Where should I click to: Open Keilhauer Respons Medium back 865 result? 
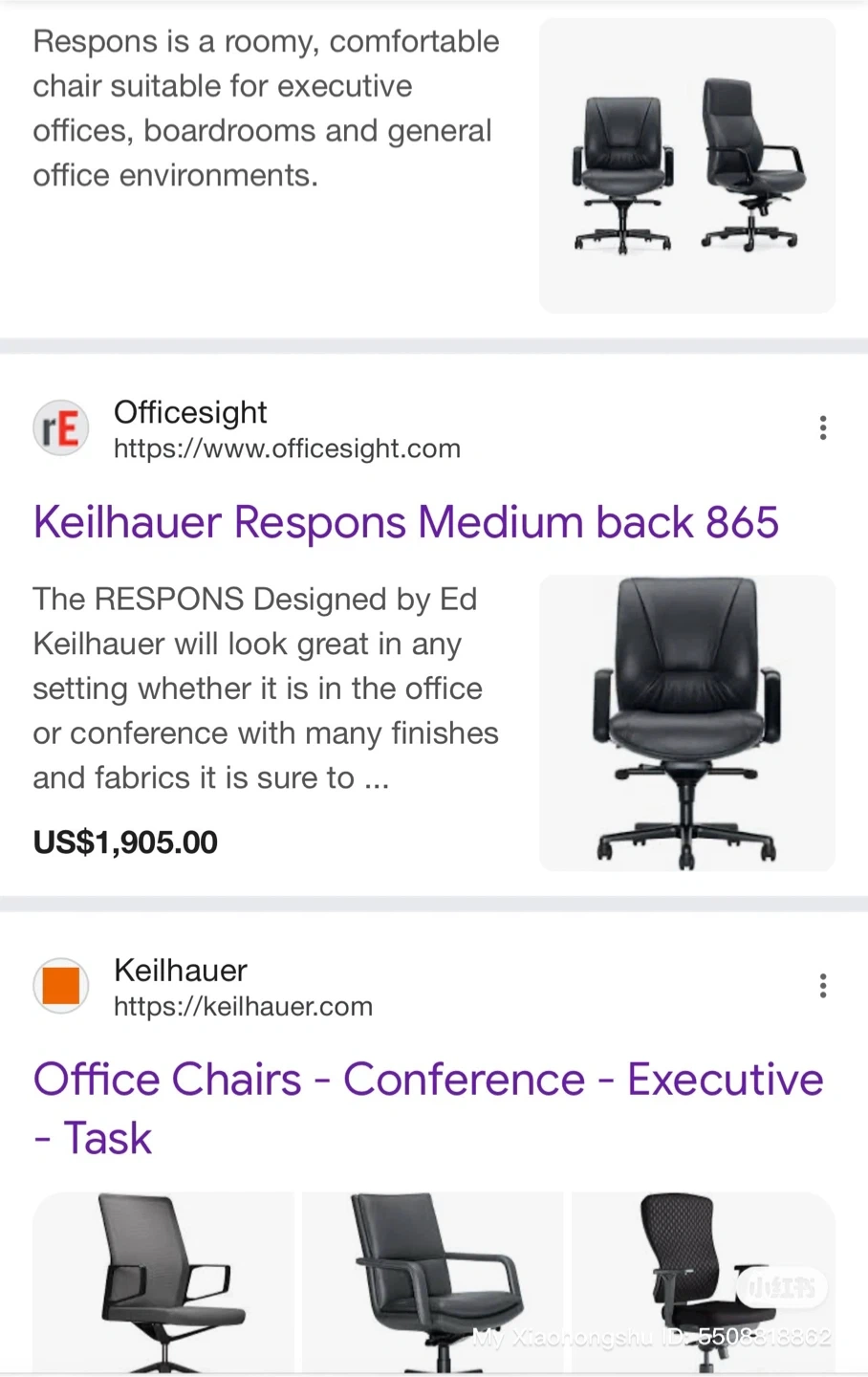click(x=405, y=523)
